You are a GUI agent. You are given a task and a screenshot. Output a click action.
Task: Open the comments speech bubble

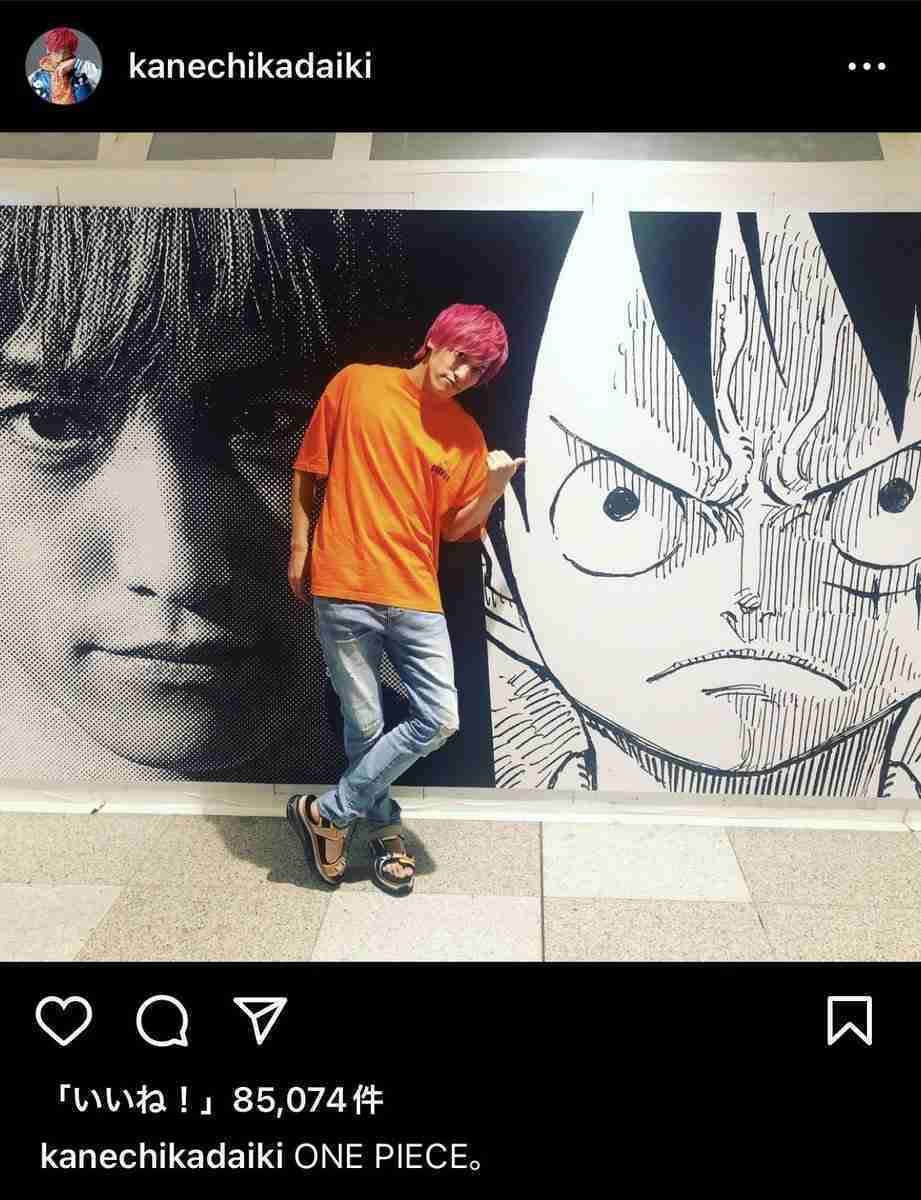pyautogui.click(x=163, y=1021)
